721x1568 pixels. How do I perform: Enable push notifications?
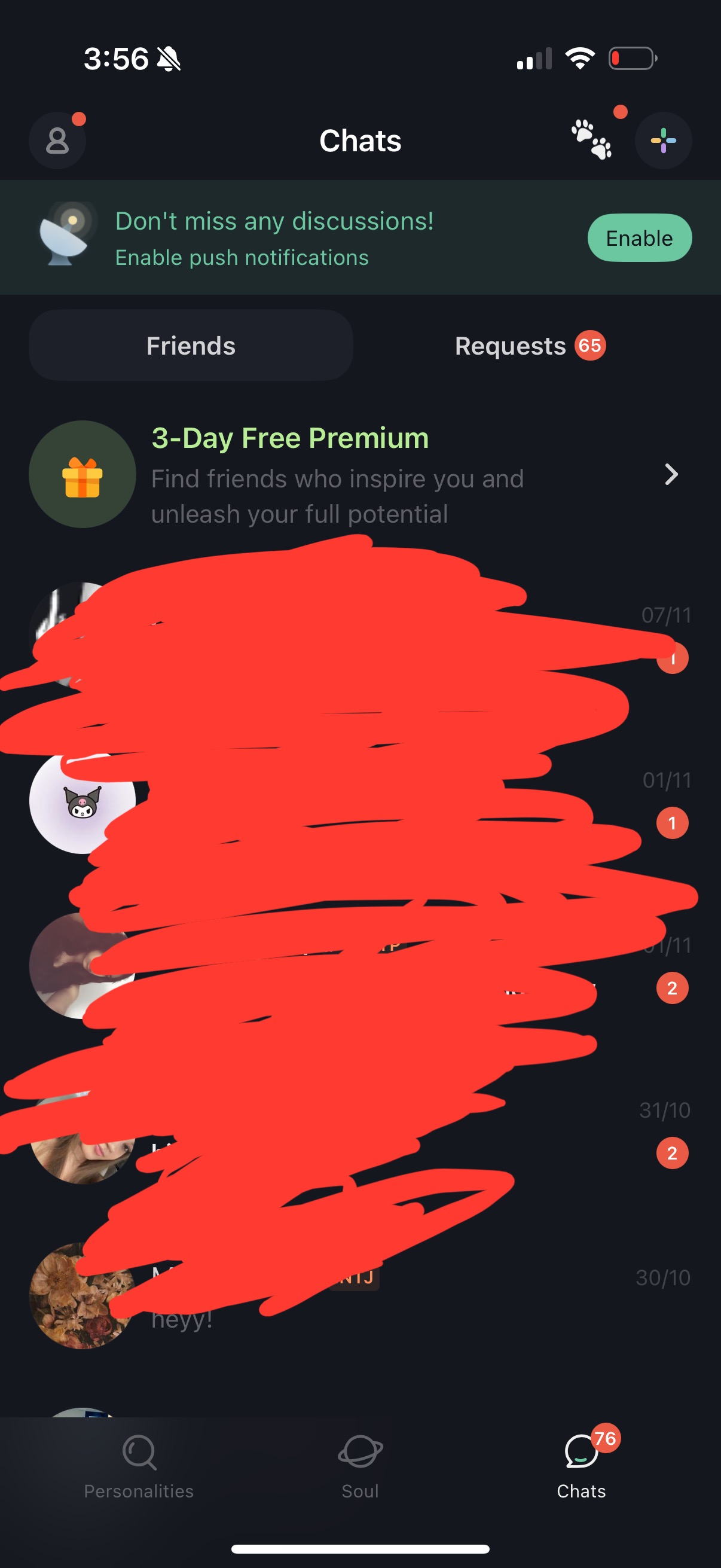tap(639, 238)
